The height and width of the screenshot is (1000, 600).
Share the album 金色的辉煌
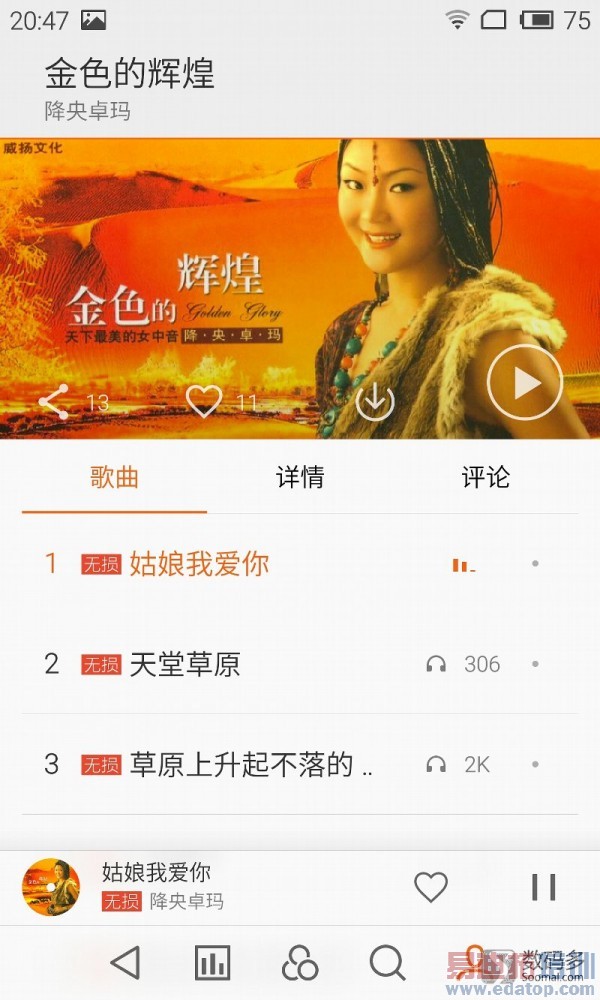click(54, 402)
